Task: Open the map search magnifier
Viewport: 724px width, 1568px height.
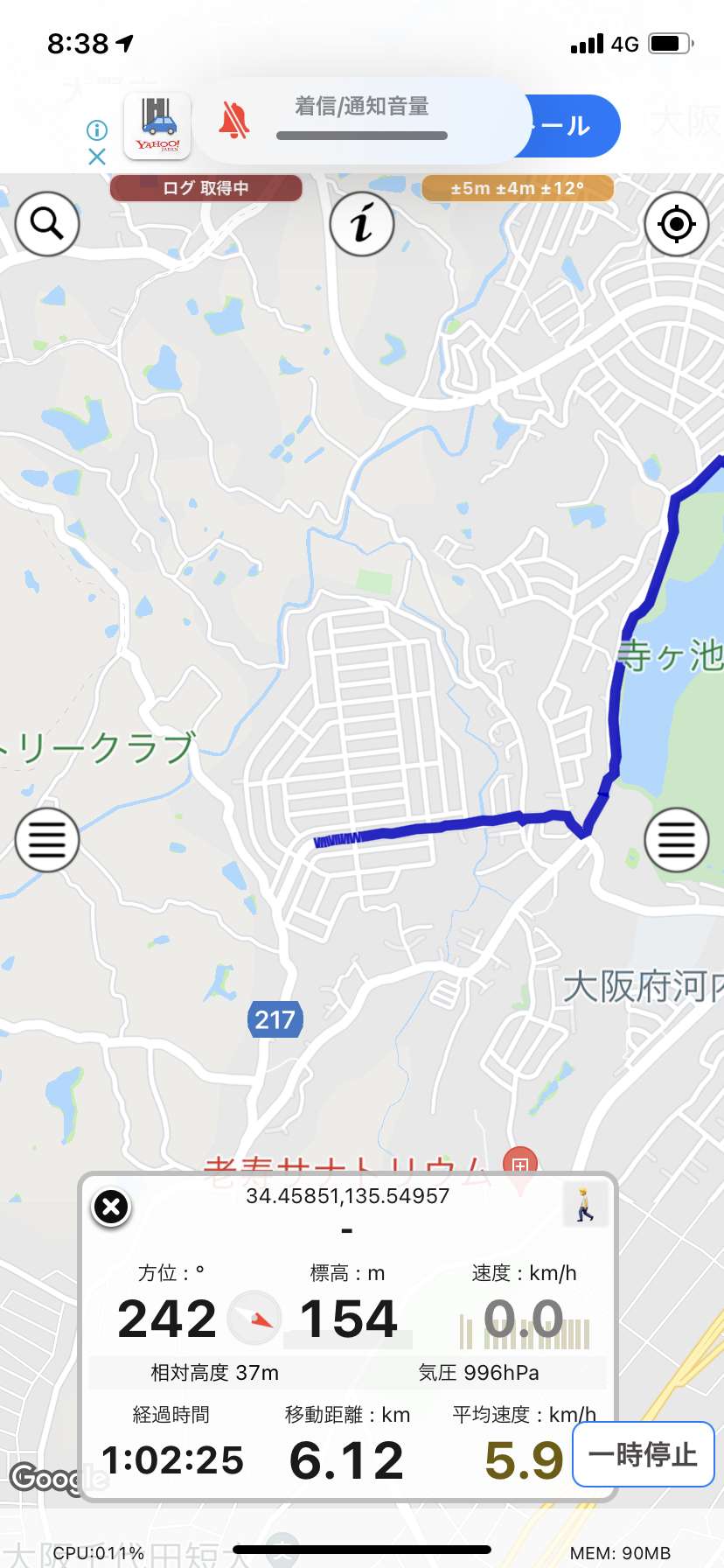Action: [47, 224]
